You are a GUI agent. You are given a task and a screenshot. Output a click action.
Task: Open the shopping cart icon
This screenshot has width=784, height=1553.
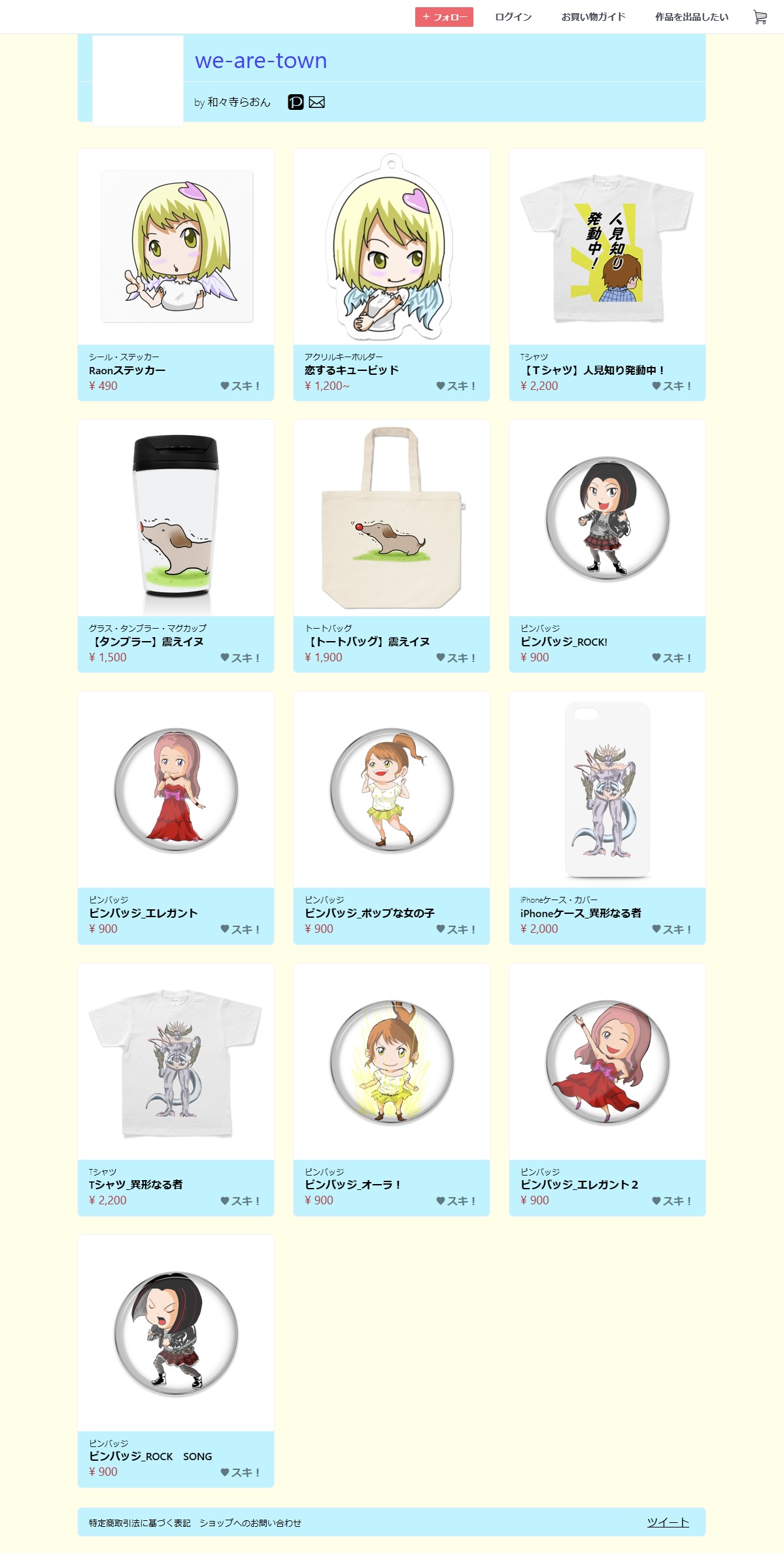coord(760,17)
